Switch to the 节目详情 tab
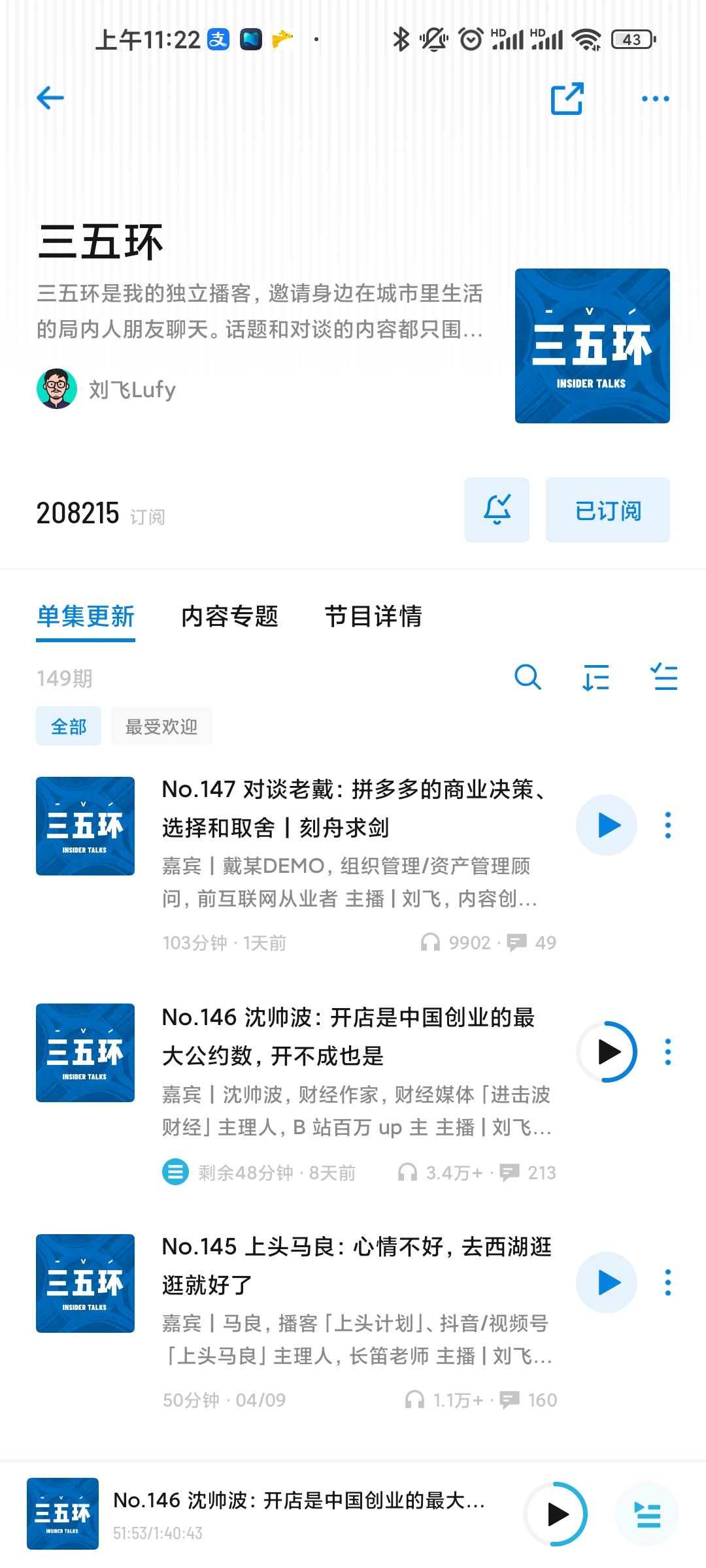Image resolution: width=706 pixels, height=1568 pixels. [x=373, y=616]
